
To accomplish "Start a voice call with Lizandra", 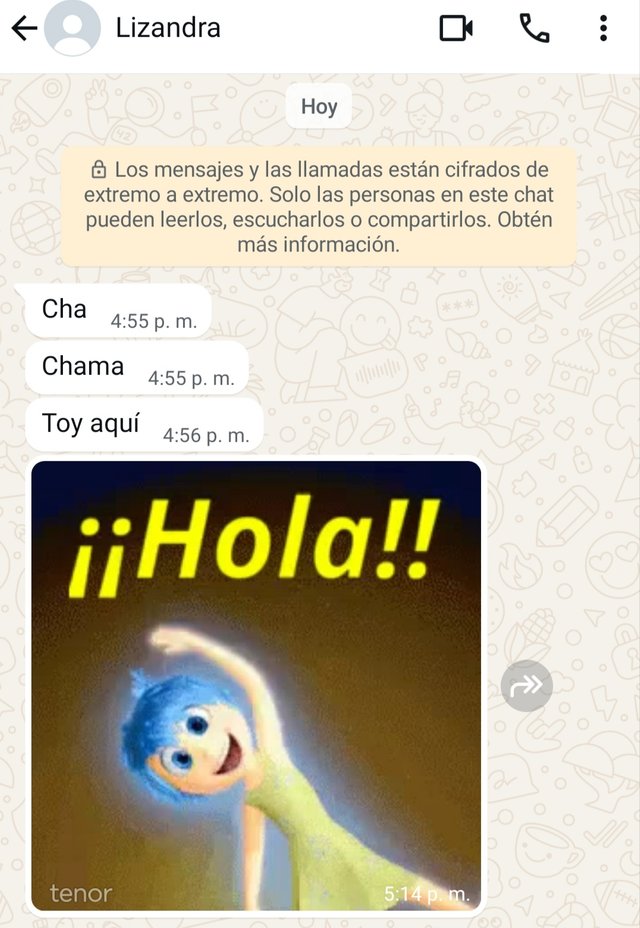I will click(534, 28).
